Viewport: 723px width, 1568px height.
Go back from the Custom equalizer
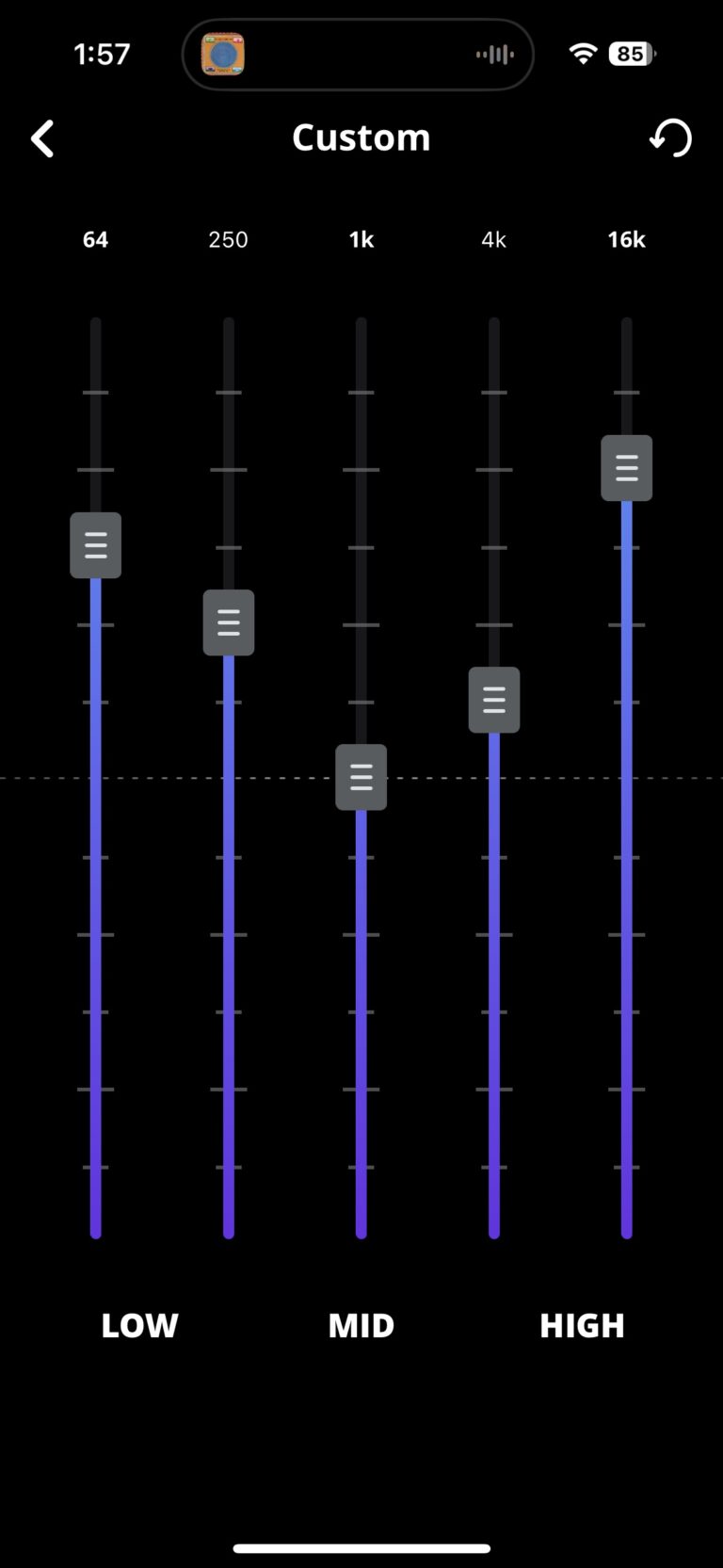pyautogui.click(x=42, y=139)
